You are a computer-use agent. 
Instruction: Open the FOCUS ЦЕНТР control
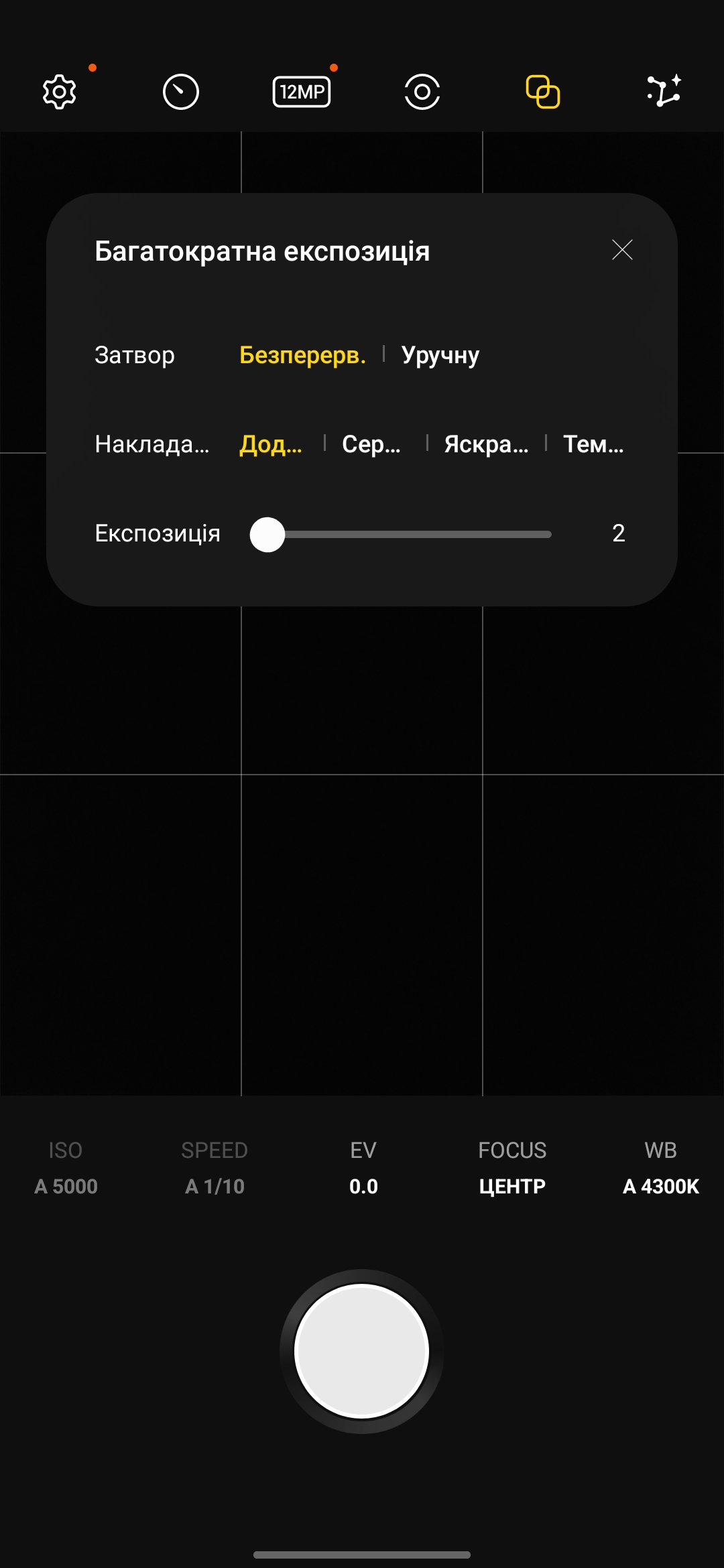(x=512, y=1169)
